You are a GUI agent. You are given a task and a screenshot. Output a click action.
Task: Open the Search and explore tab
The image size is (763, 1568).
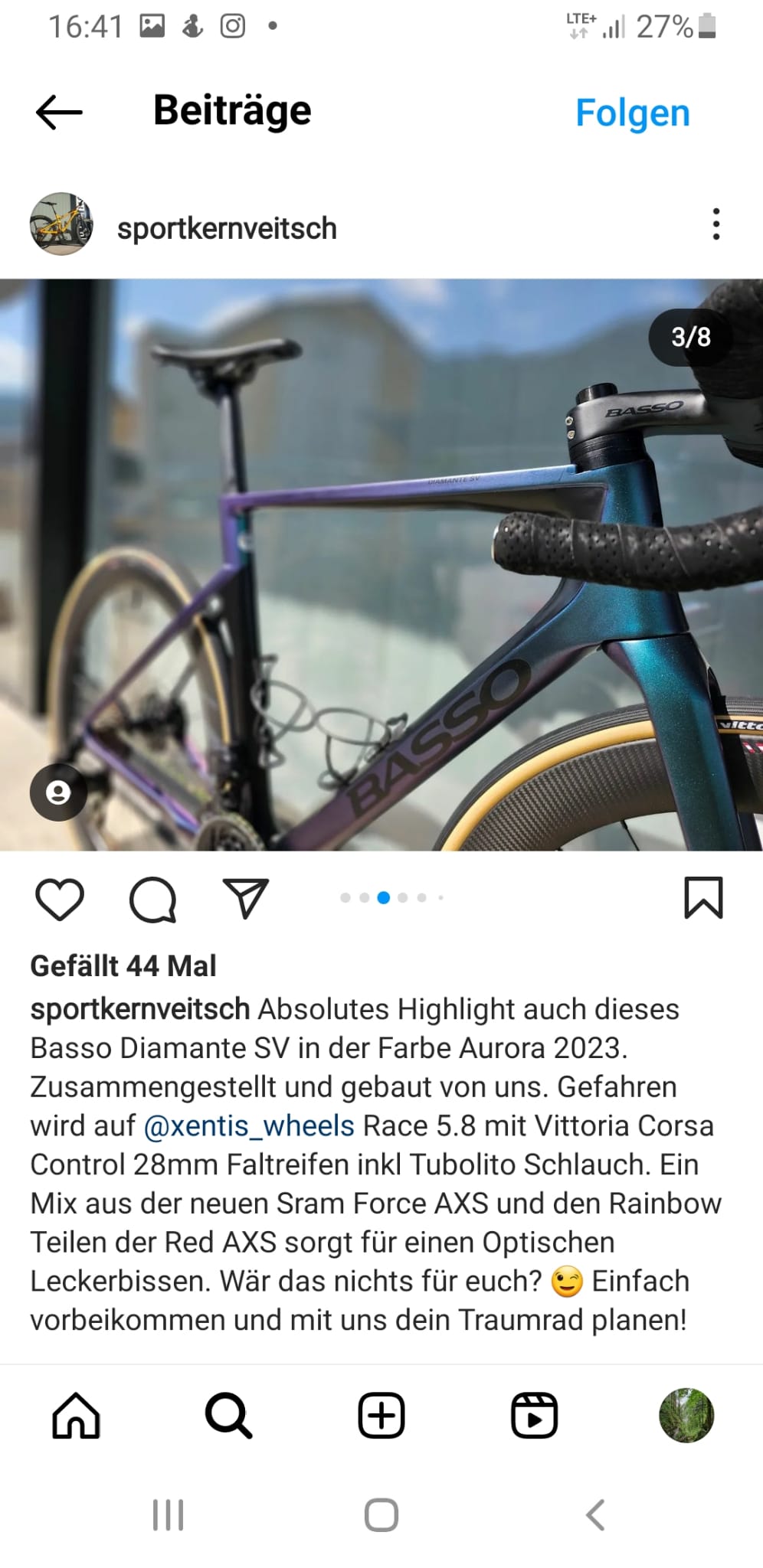[x=228, y=1416]
